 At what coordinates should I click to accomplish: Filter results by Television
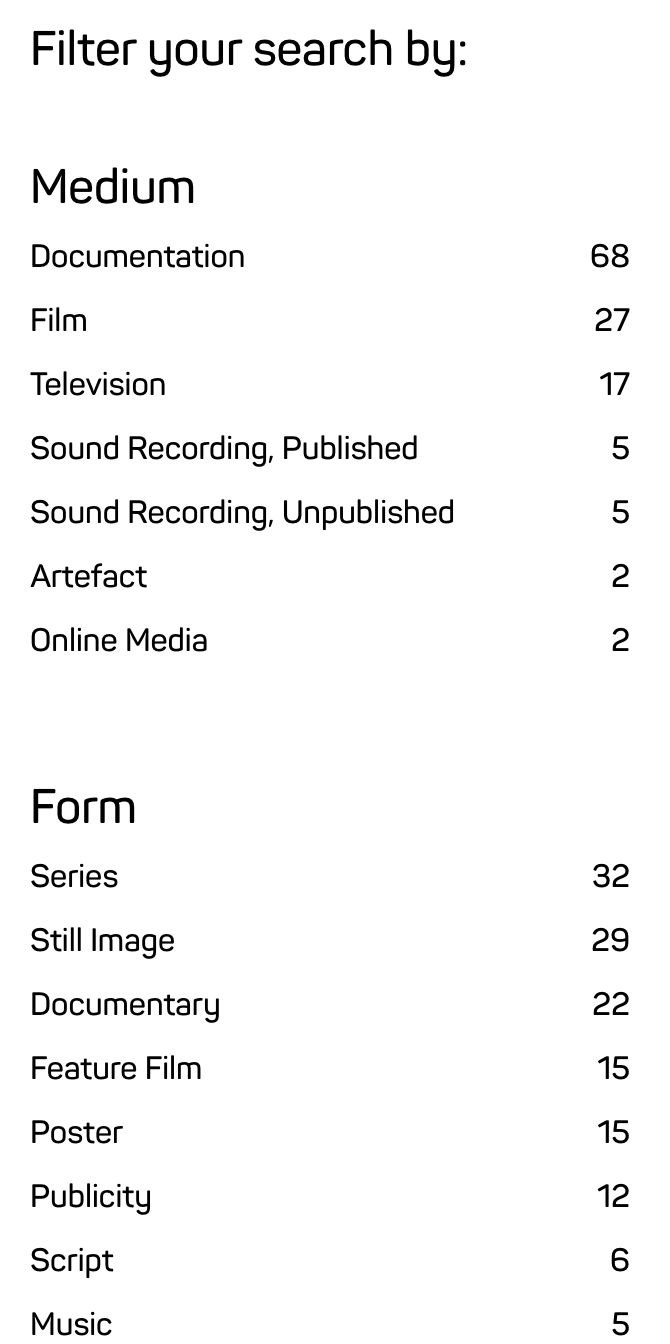[x=98, y=384]
